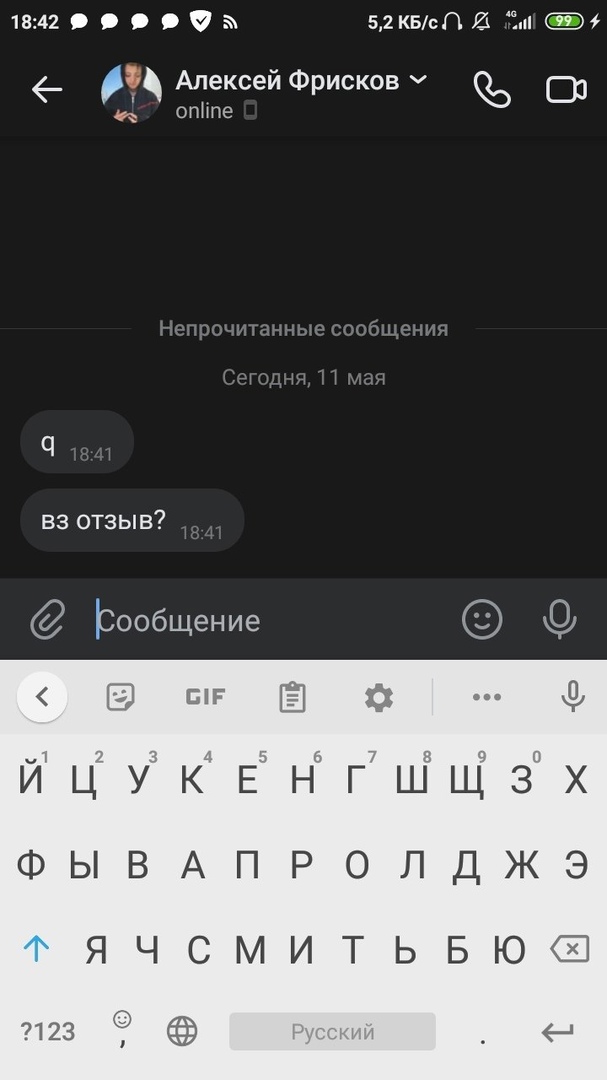This screenshot has width=607, height=1080.
Task: Record a voice message with the microphone
Action: (x=559, y=619)
